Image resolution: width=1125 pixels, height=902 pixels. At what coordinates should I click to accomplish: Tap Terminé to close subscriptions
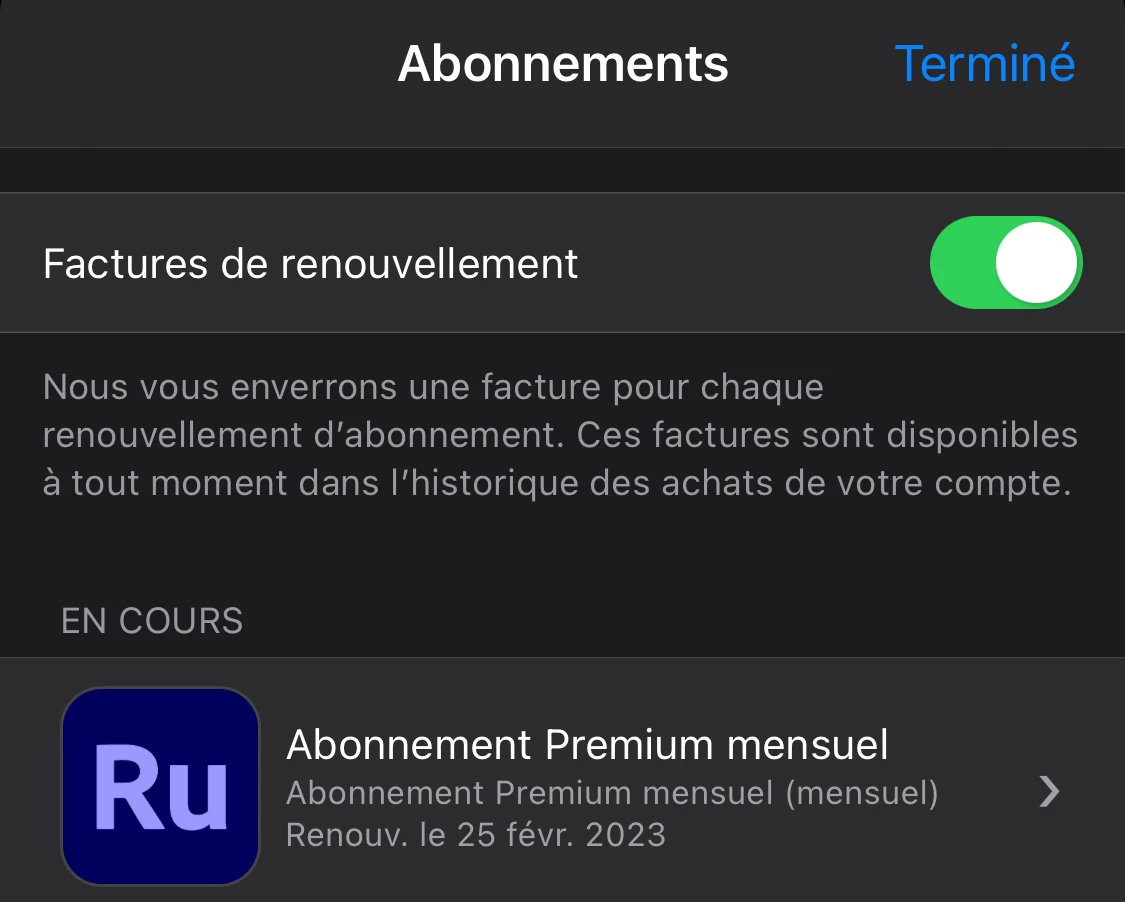pyautogui.click(x=984, y=64)
